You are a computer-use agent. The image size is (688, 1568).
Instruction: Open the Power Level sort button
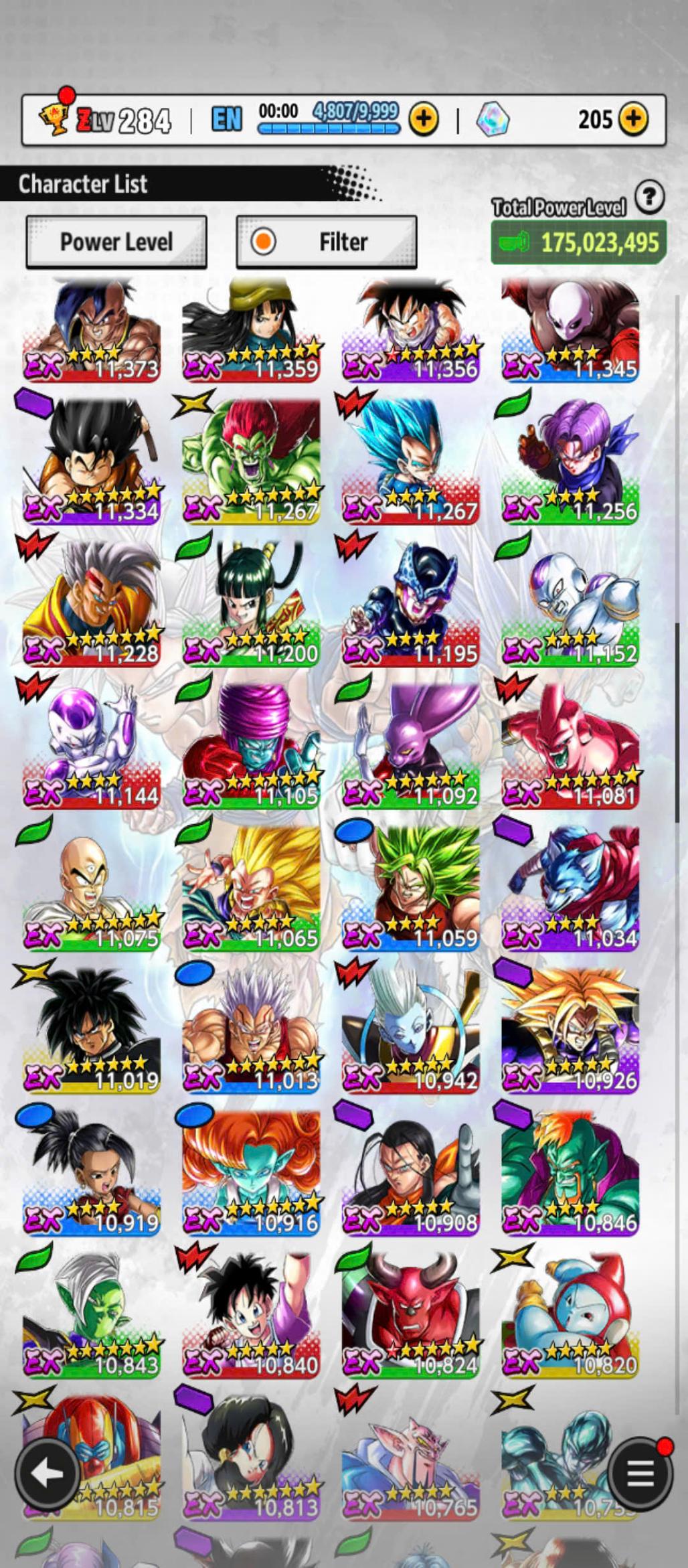116,242
